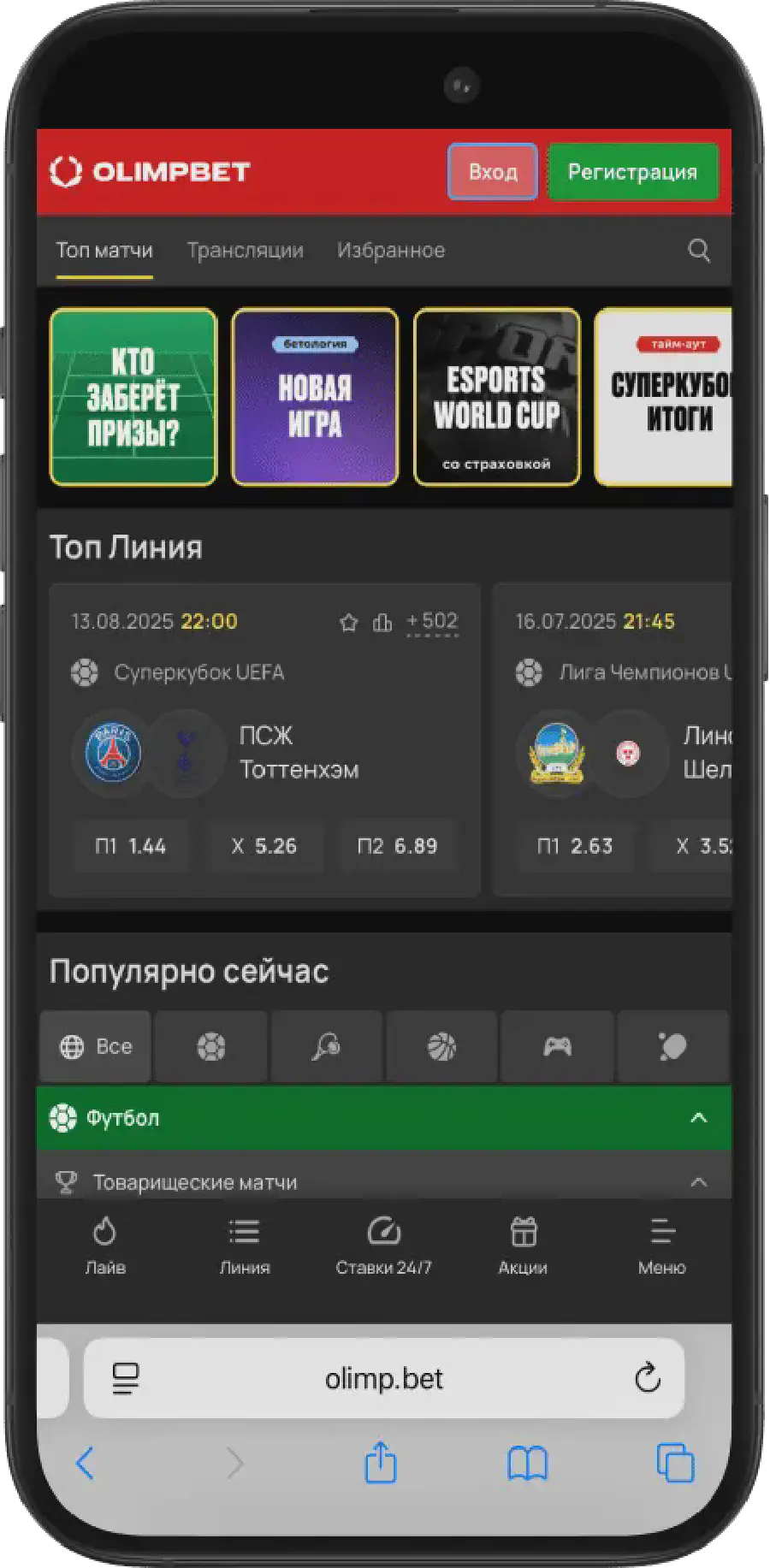Select the Все sports filter chip
This screenshot has width=770, height=1568.
pyautogui.click(x=95, y=1046)
